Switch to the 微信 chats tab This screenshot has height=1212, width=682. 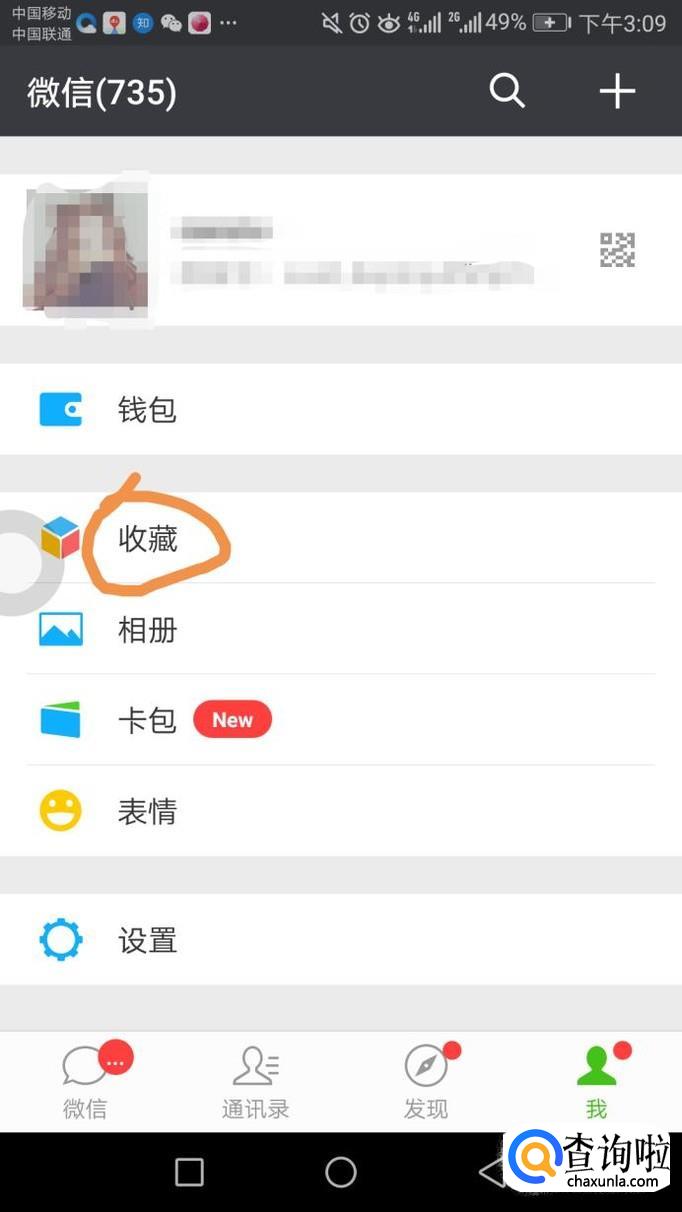pyautogui.click(x=85, y=1082)
